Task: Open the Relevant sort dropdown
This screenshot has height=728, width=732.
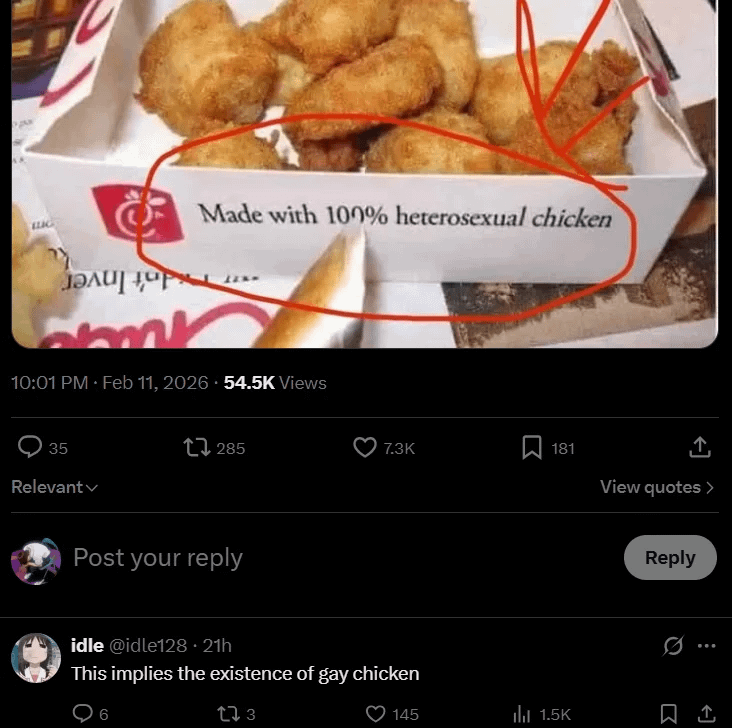Action: click(55, 487)
